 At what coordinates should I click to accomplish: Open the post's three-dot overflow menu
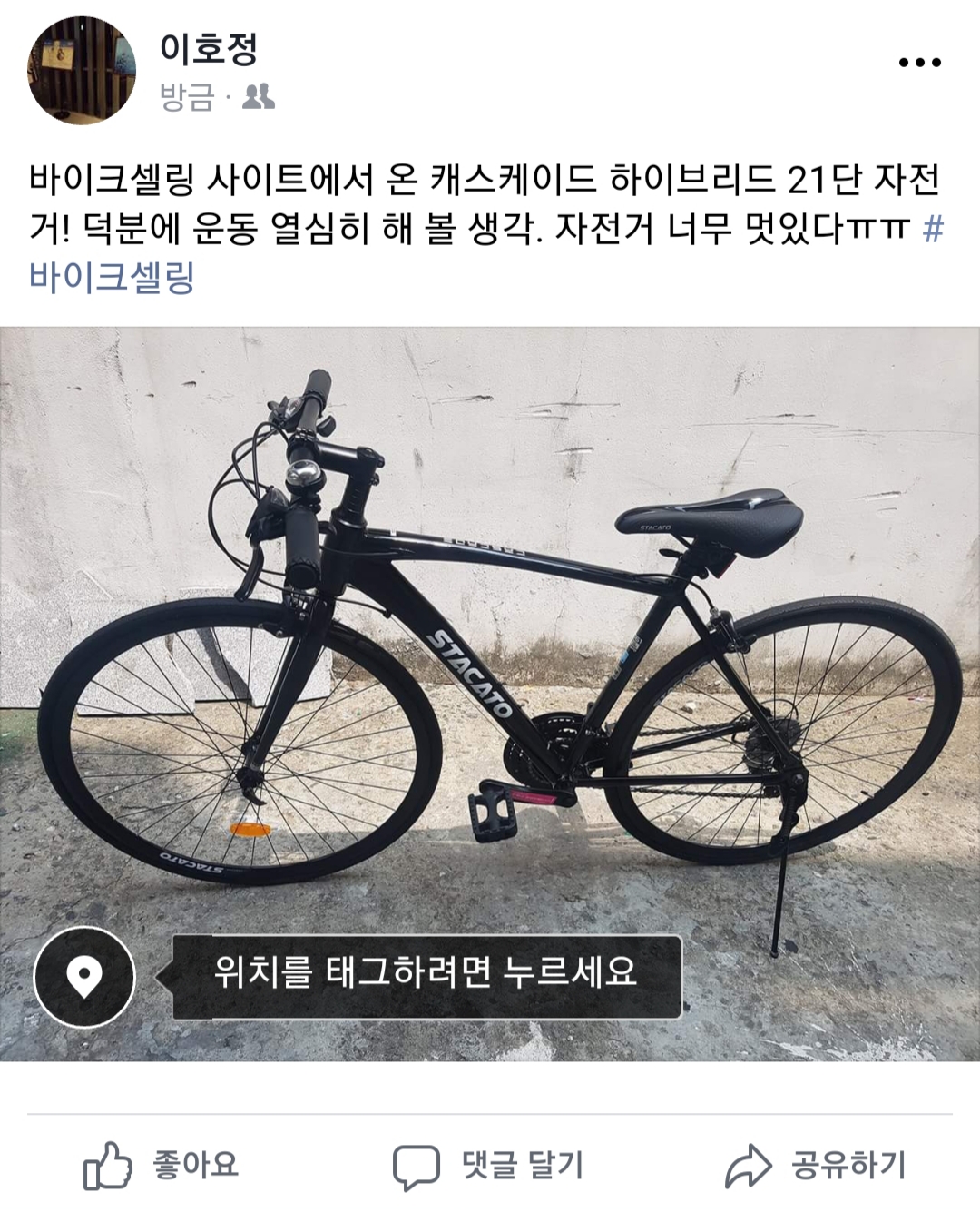click(x=919, y=63)
